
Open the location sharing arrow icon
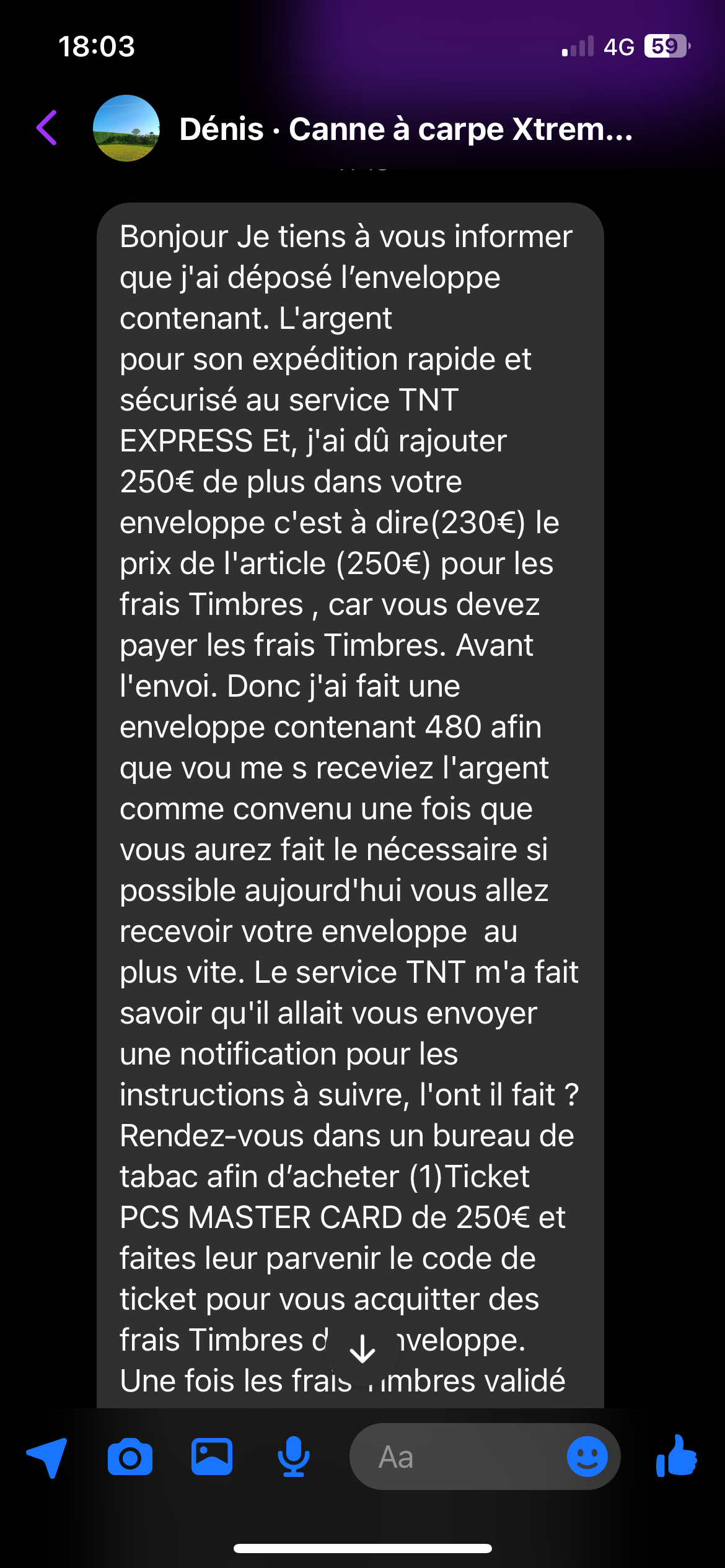(x=47, y=1457)
